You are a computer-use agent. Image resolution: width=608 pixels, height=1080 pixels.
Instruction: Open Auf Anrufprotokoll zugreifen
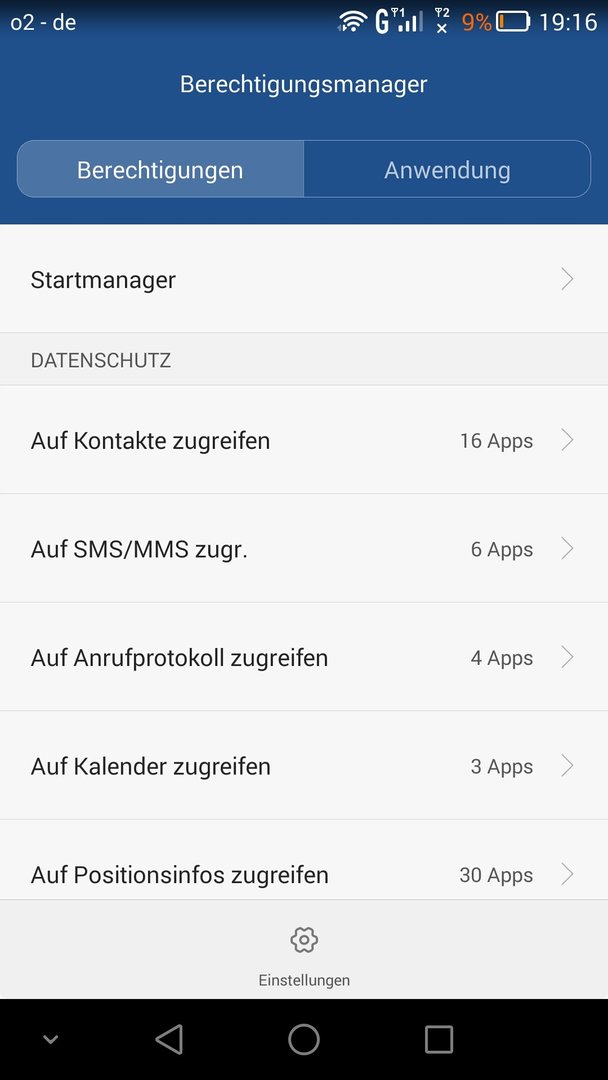click(304, 657)
